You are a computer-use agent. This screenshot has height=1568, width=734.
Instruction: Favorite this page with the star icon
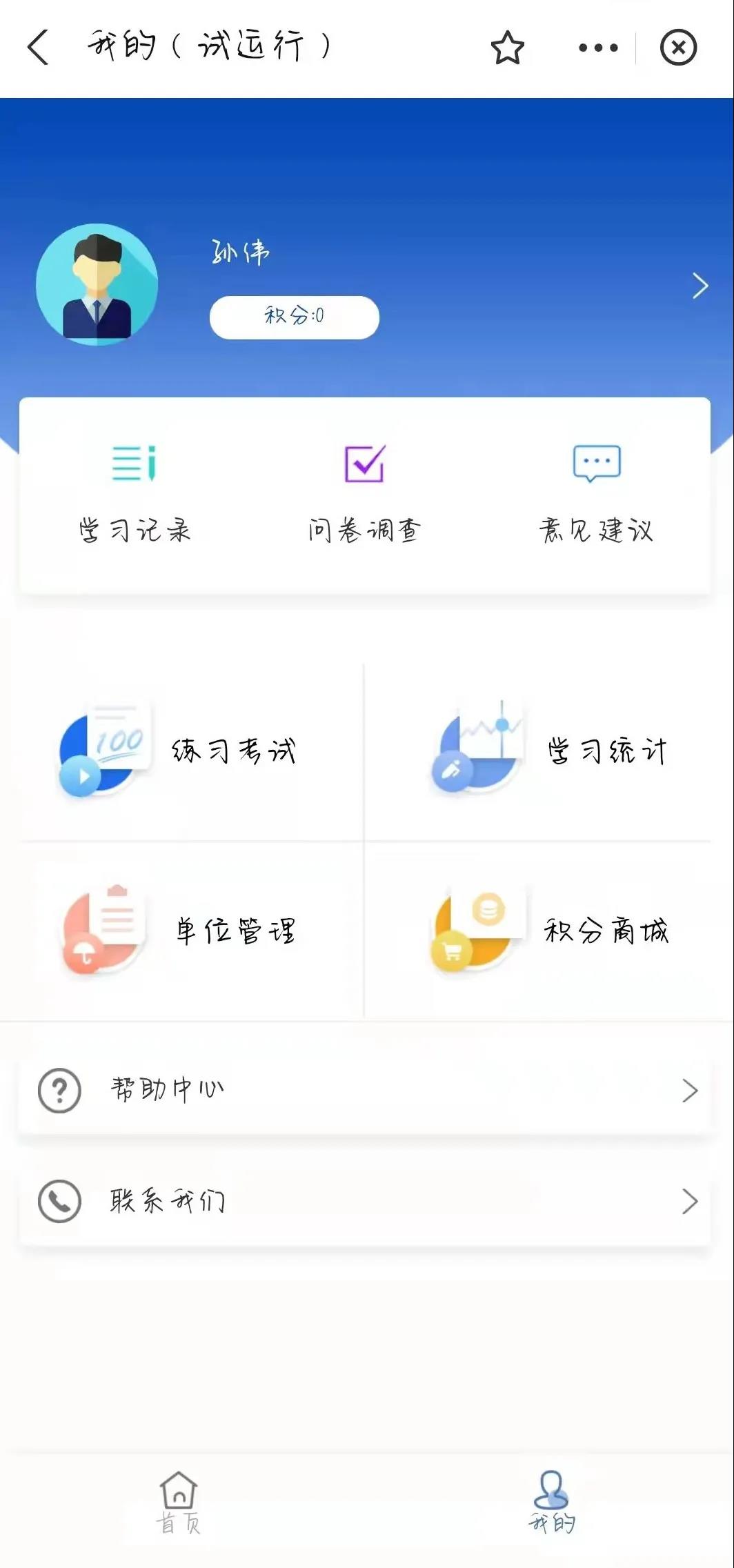(x=508, y=48)
